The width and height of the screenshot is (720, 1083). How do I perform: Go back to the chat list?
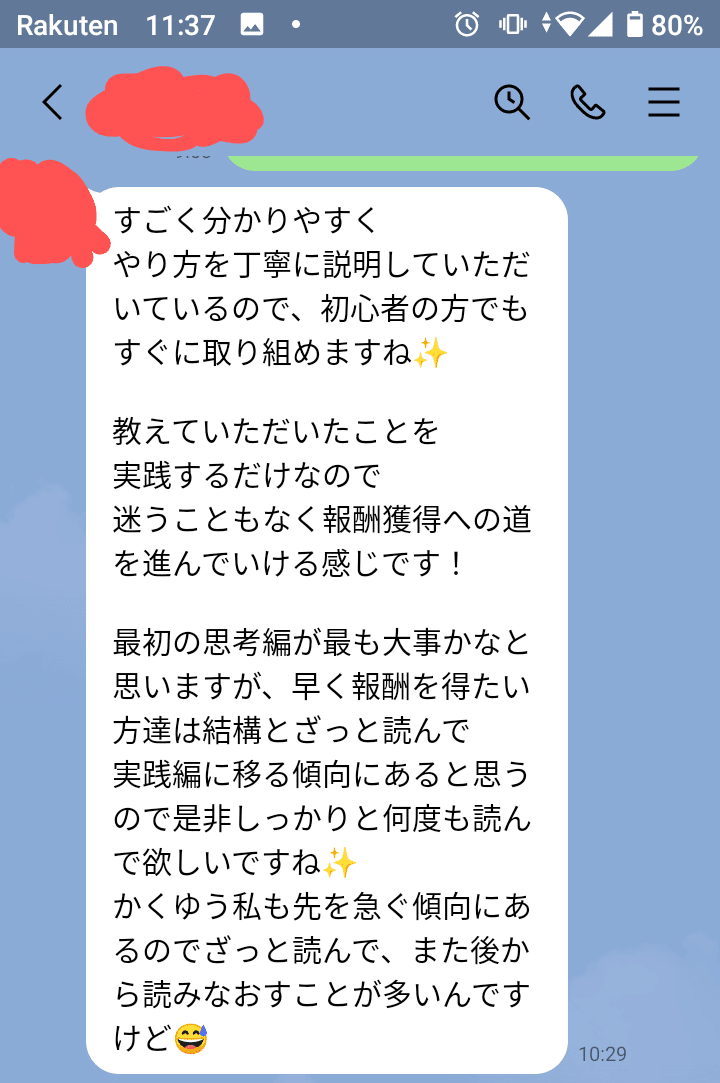click(x=52, y=103)
